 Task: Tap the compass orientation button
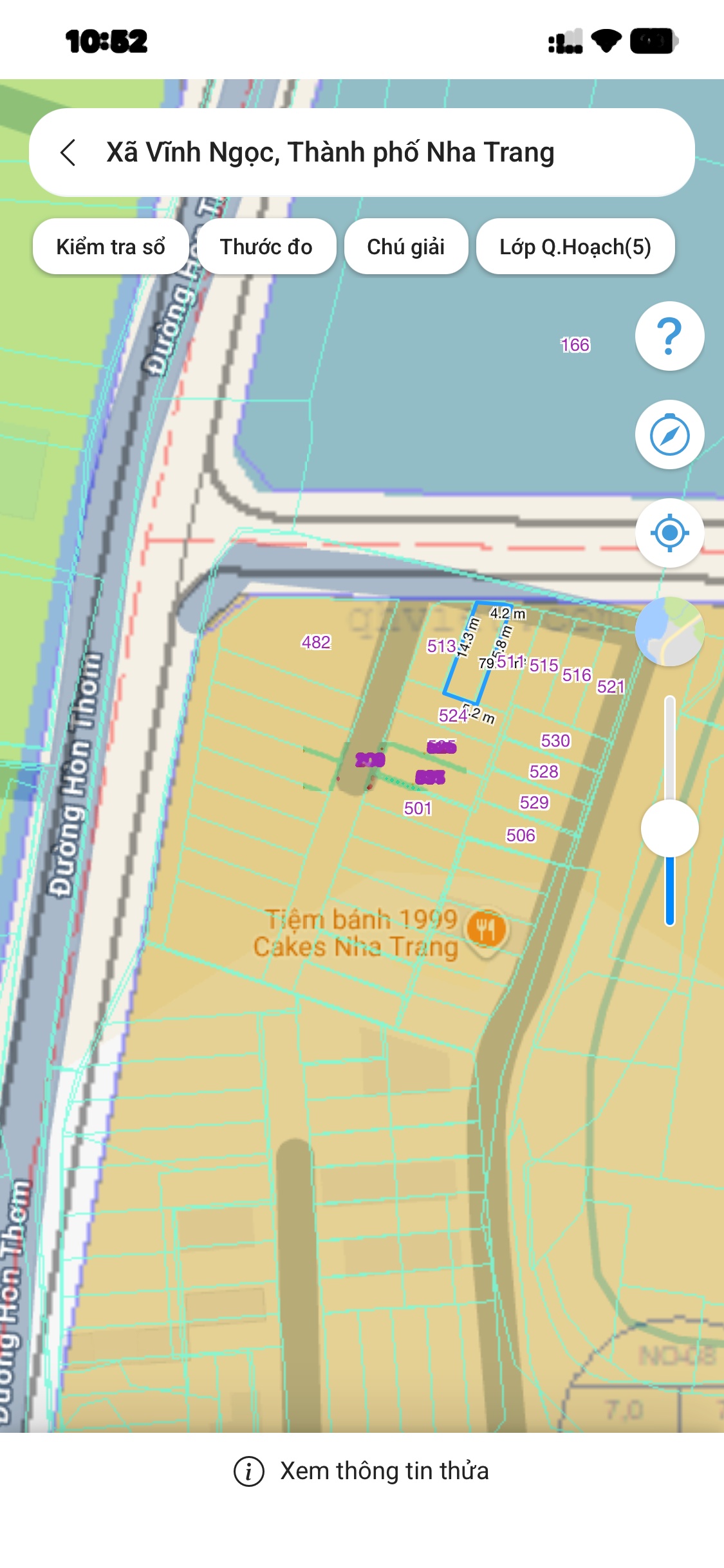pyautogui.click(x=669, y=435)
